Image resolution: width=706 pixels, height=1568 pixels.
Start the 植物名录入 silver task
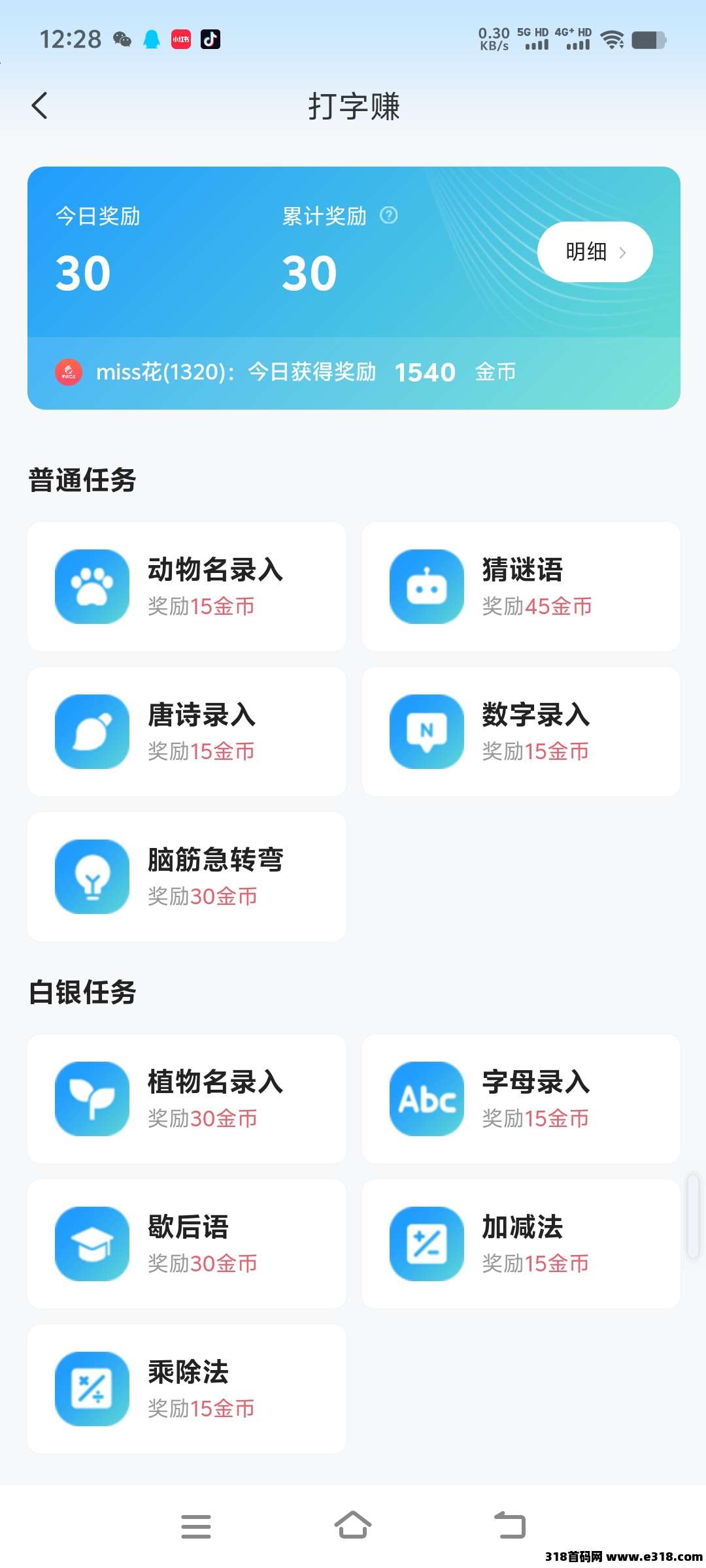[187, 1099]
